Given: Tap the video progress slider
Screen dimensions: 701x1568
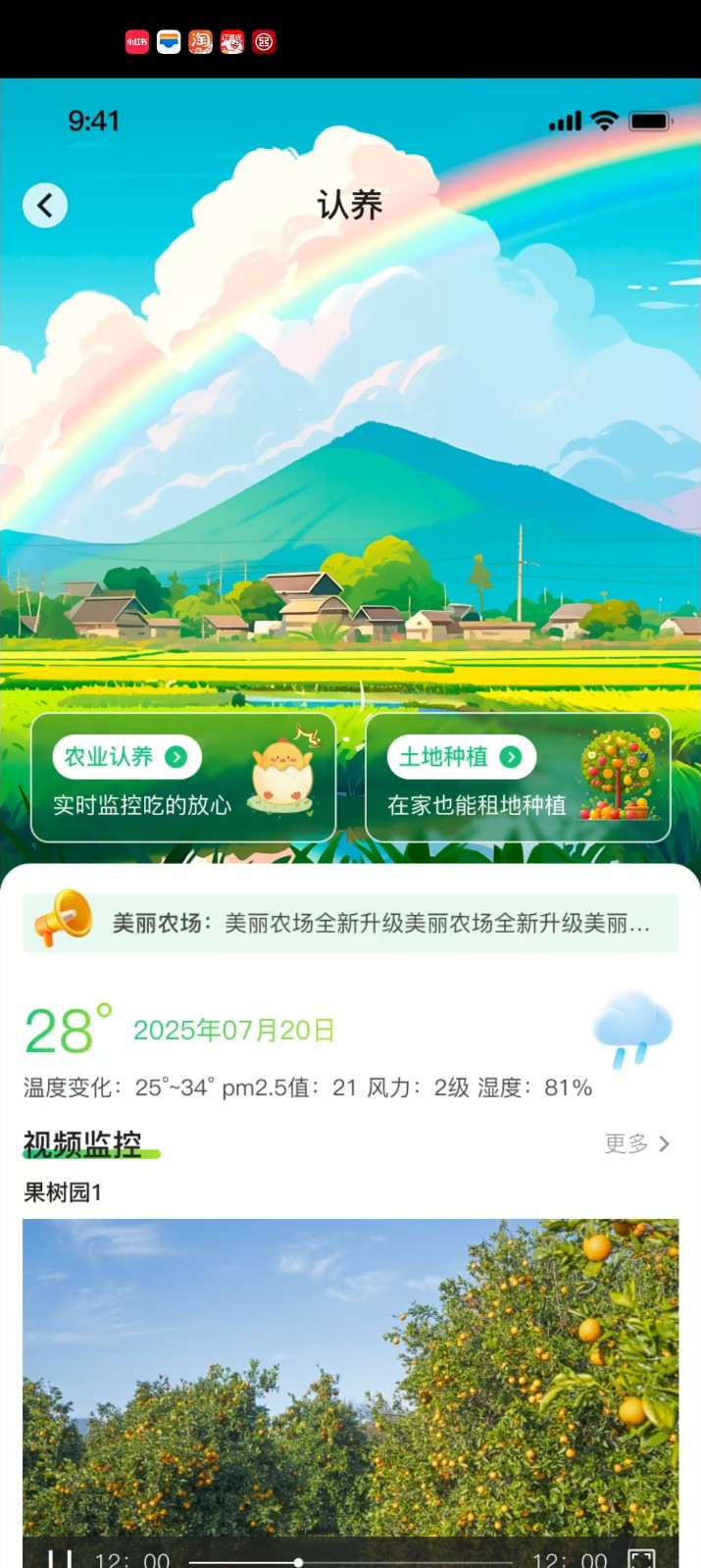Looking at the screenshot, I should (x=298, y=1561).
